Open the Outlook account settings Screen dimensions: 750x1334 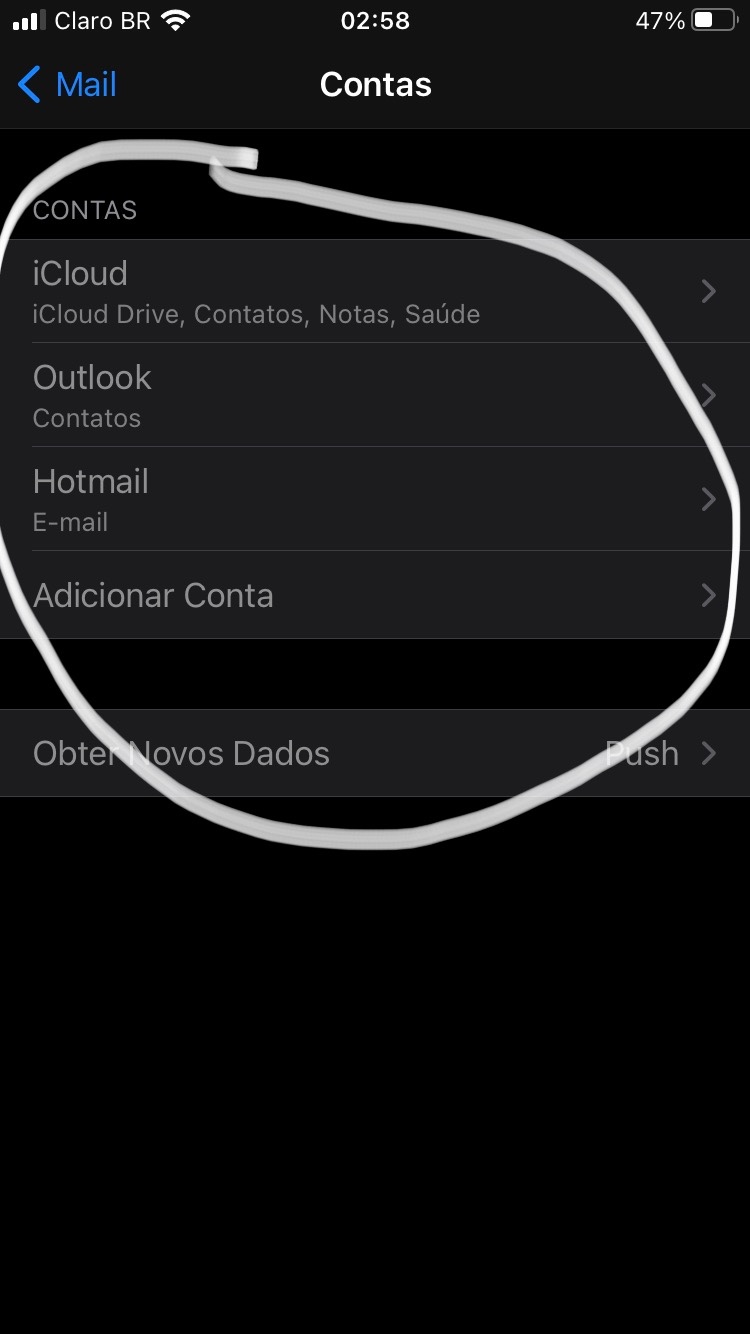(x=375, y=395)
